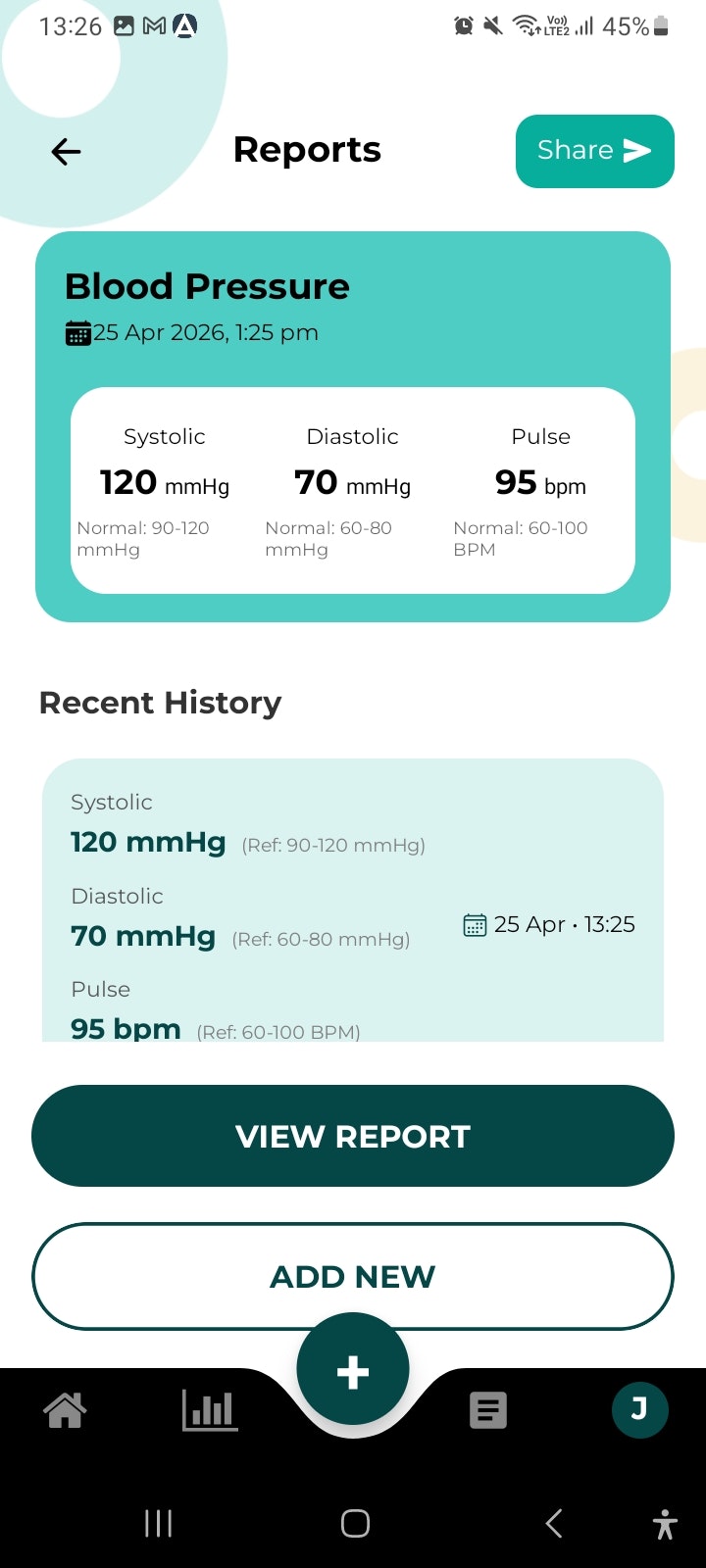Tap the floating plus button
The width and height of the screenshot is (706, 1568).
(353, 1372)
